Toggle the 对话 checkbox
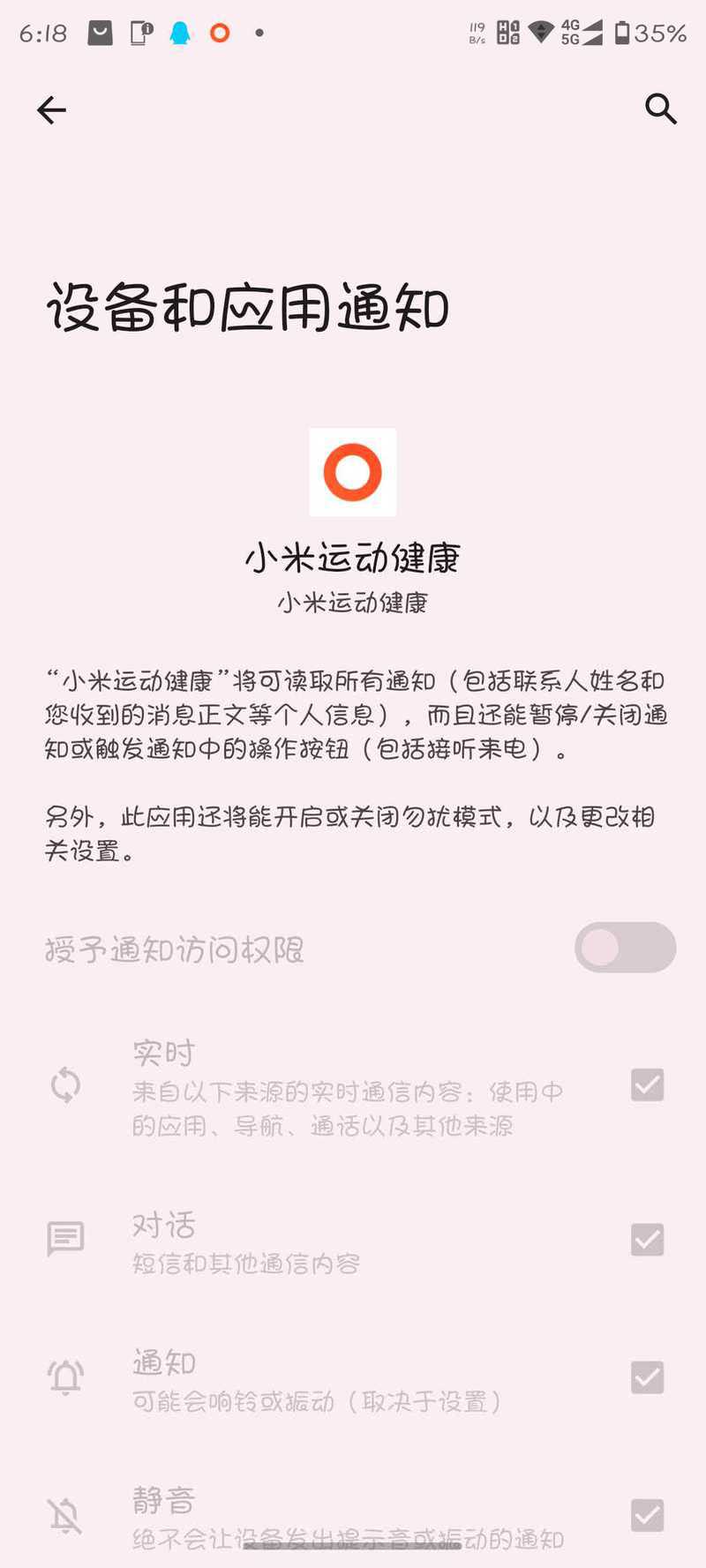 (x=647, y=1240)
